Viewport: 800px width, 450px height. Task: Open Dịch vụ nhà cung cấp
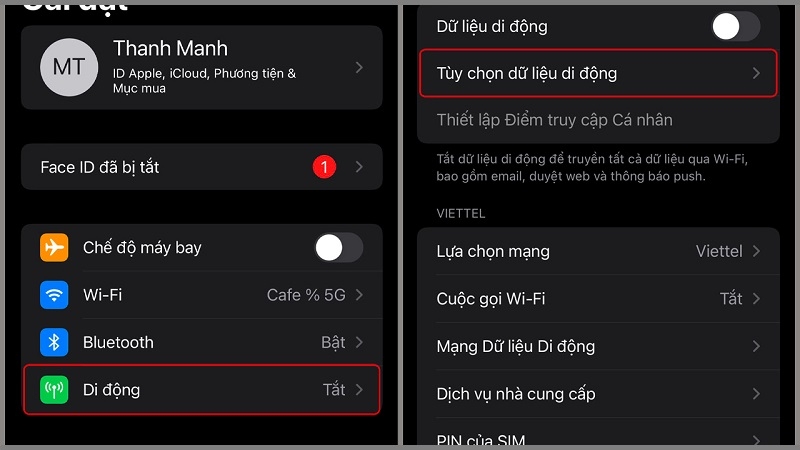tap(597, 393)
